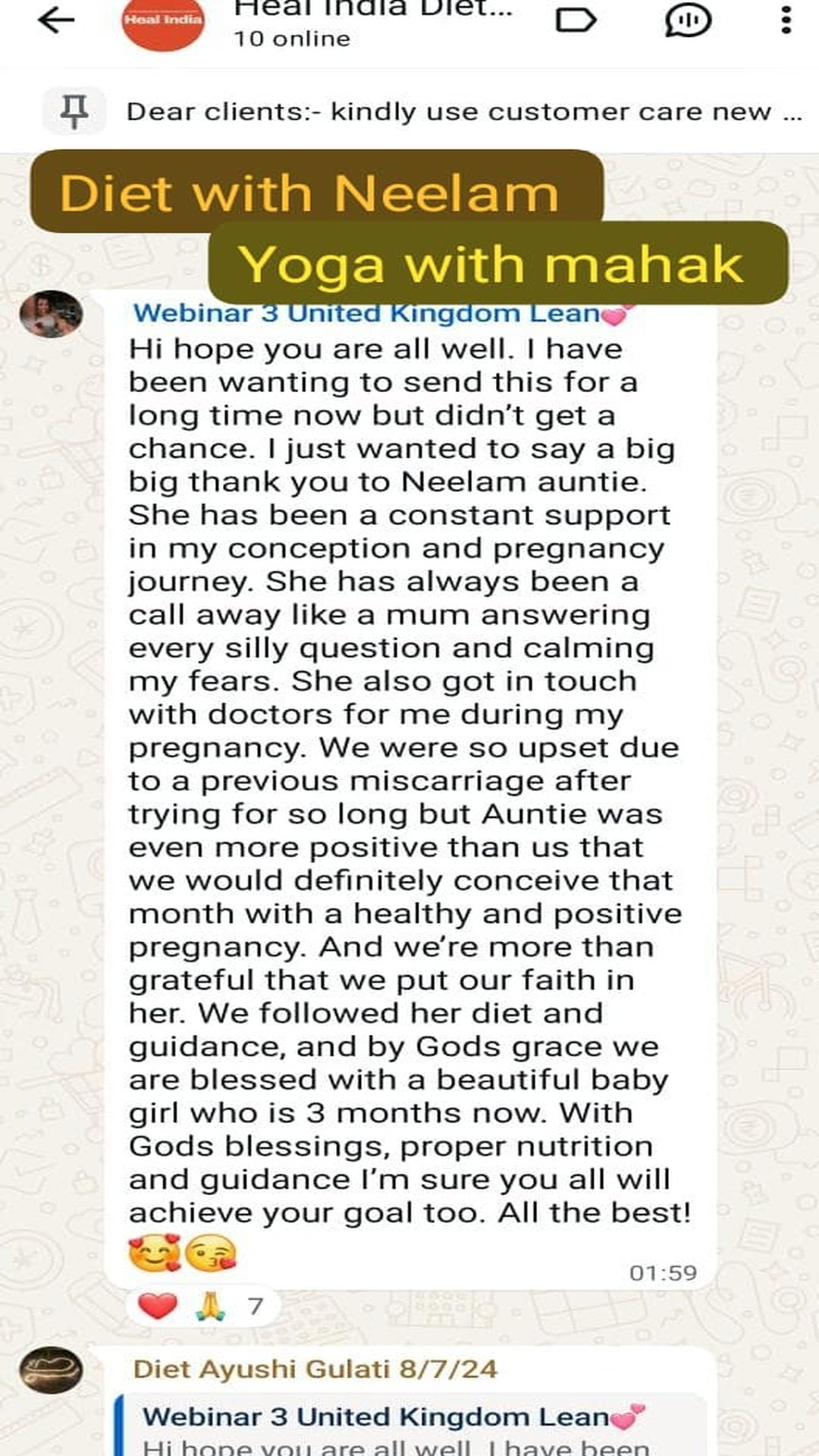
Task: Jump to the quoted message in Ayushi's reply
Action: click(x=409, y=1427)
